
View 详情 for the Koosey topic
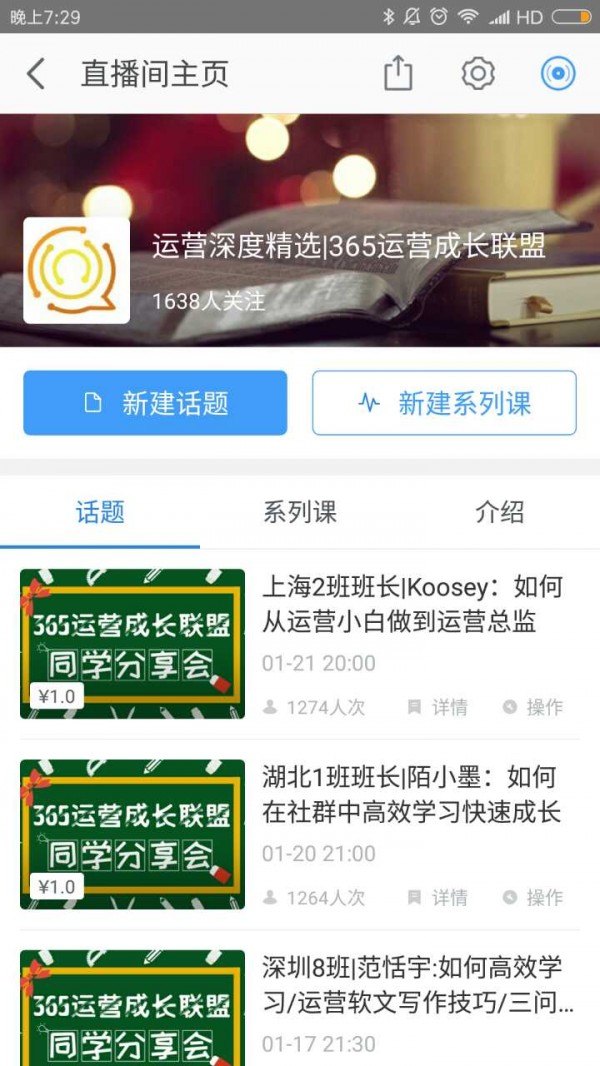438,707
